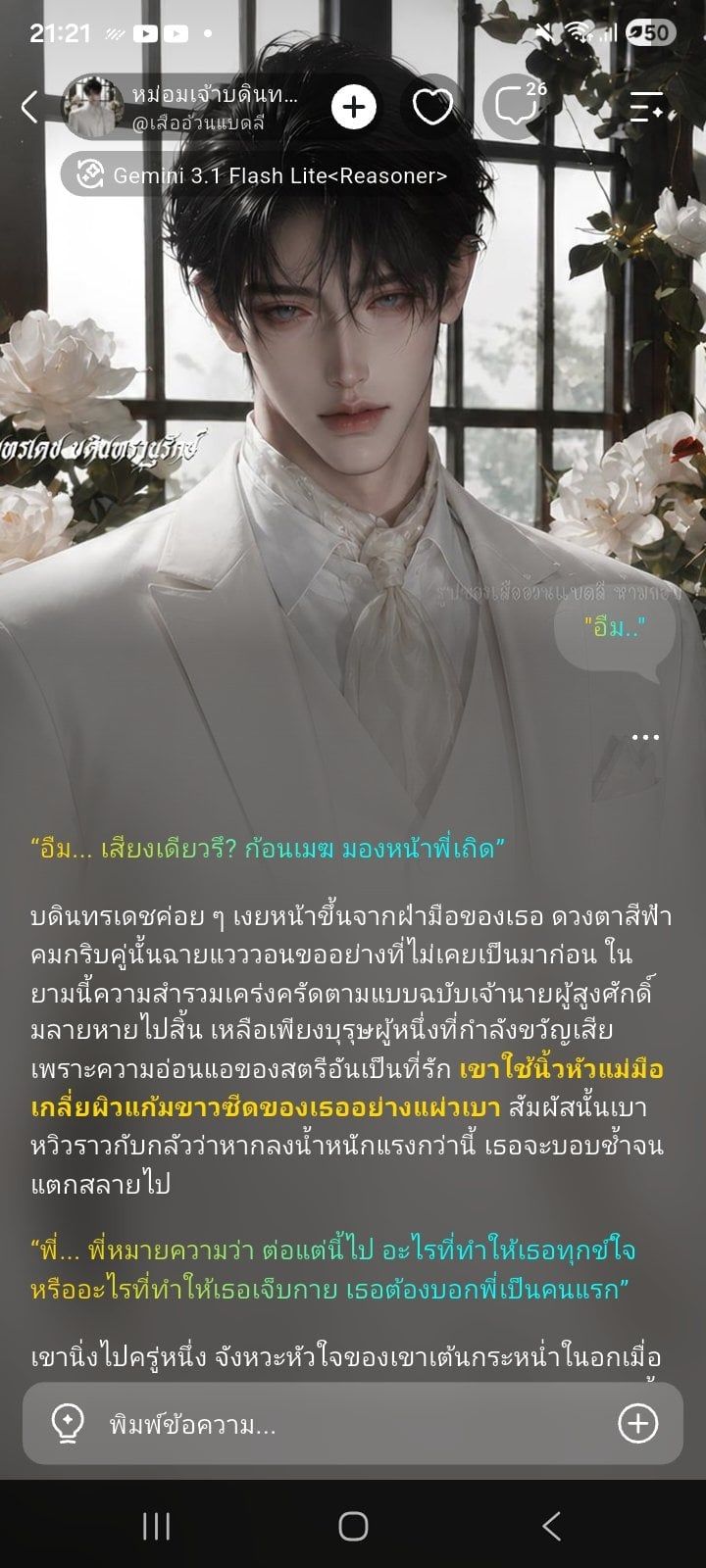Screen dimensions: 706x1568
Task: Like this character with the heart icon
Action: point(432,107)
